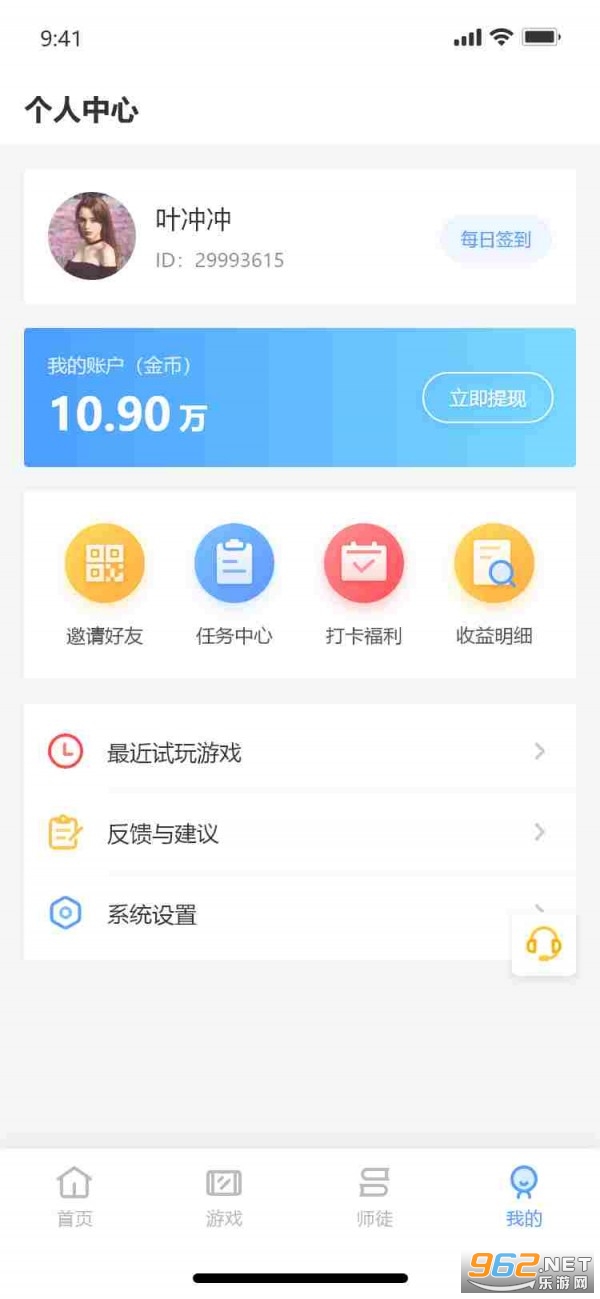Open 系统设置 system settings
The height and width of the screenshot is (1299, 600).
coord(270,914)
